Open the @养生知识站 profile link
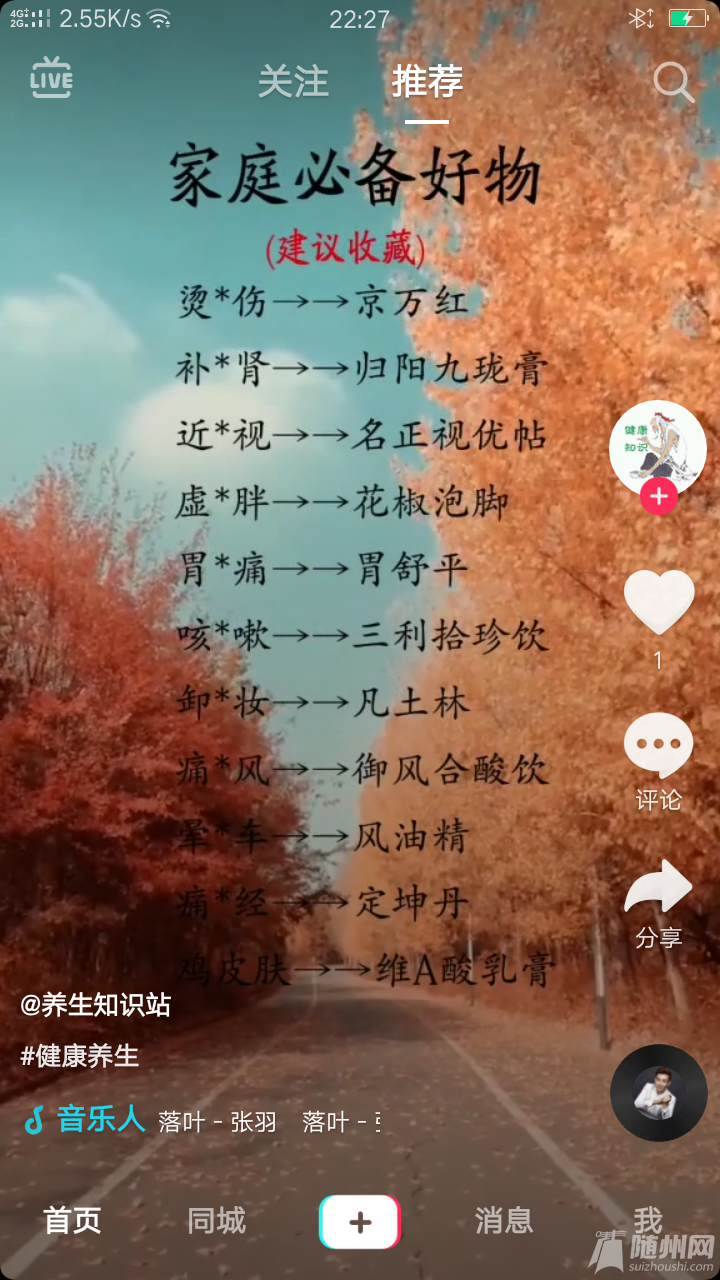 click(x=96, y=1005)
